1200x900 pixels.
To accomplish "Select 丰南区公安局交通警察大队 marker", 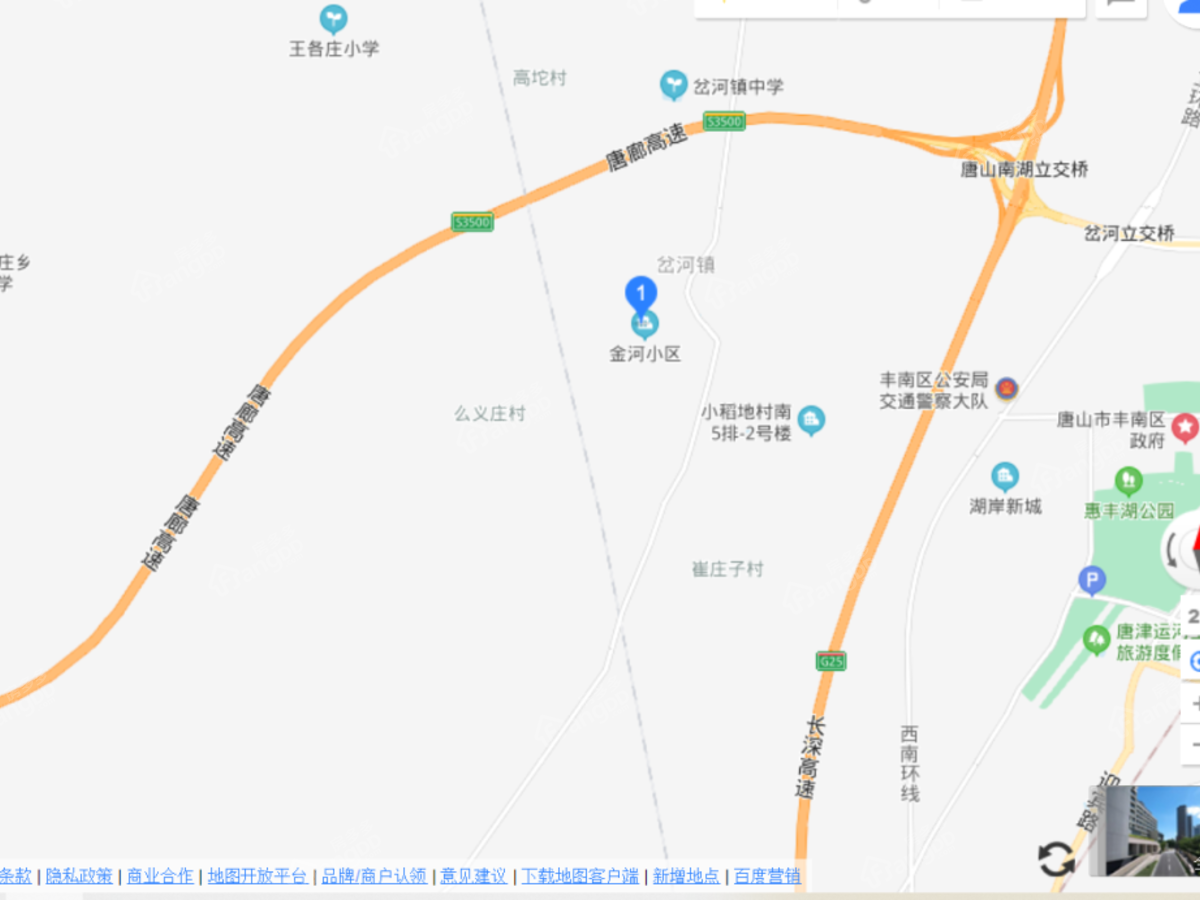I will (x=1006, y=388).
